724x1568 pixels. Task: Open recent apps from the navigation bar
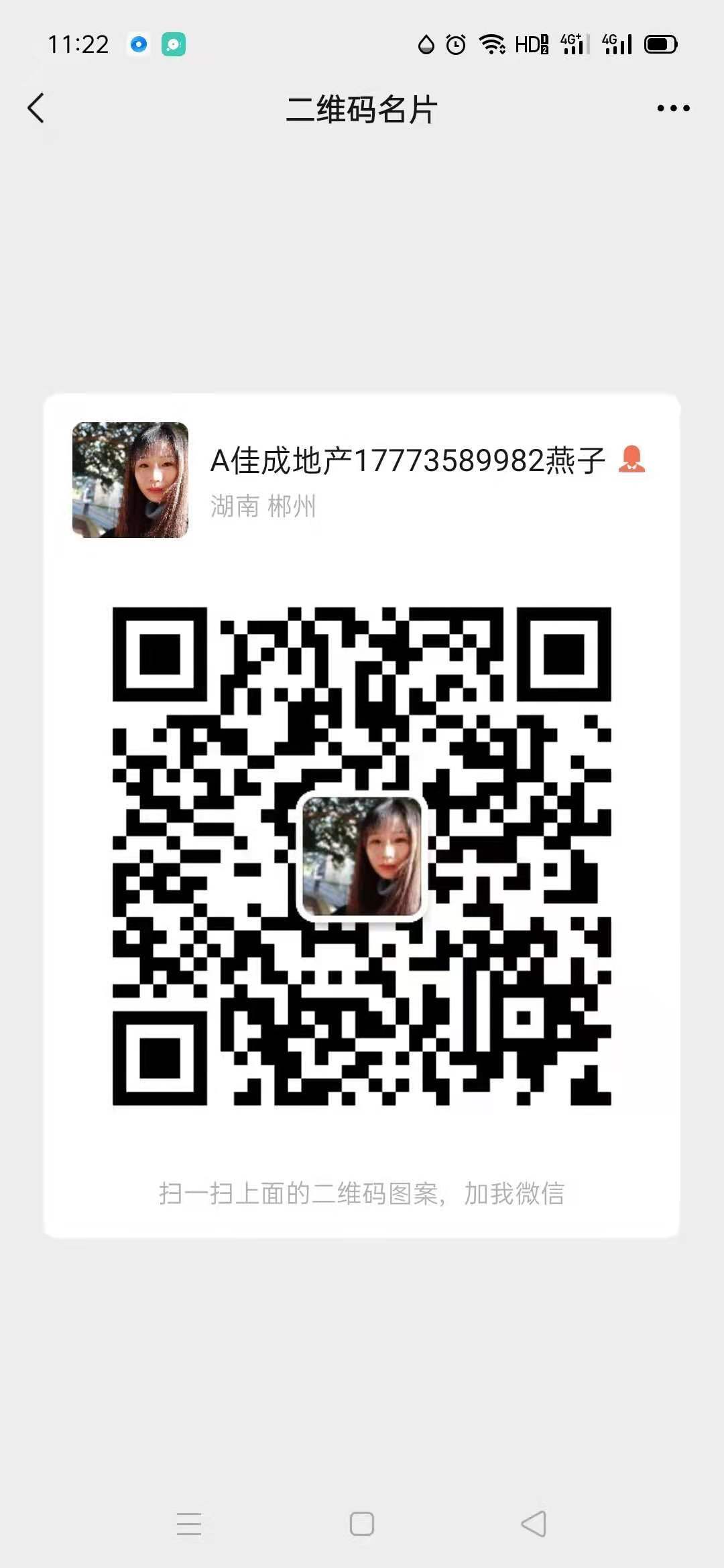pos(189,1523)
